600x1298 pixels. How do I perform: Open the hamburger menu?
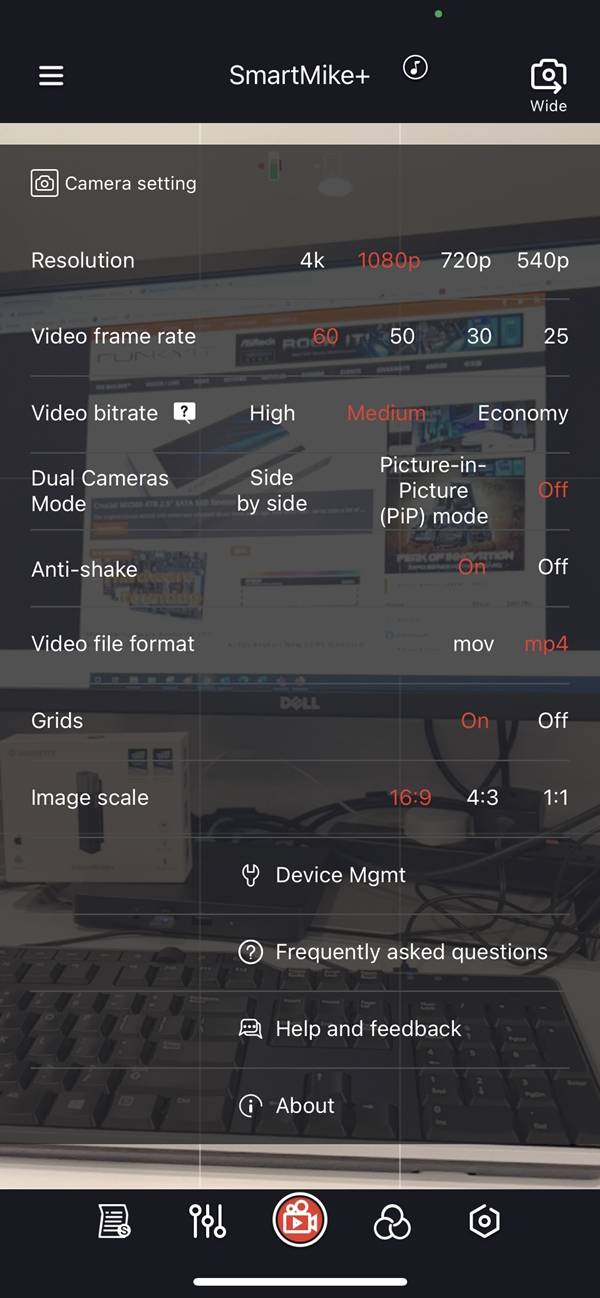pyautogui.click(x=51, y=76)
